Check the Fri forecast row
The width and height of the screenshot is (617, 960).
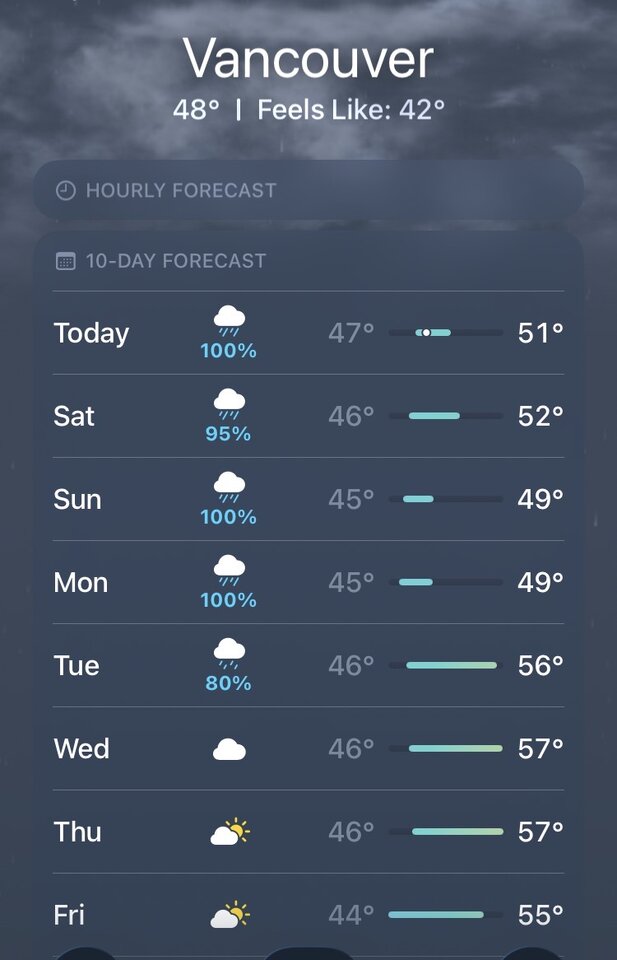(x=308, y=914)
